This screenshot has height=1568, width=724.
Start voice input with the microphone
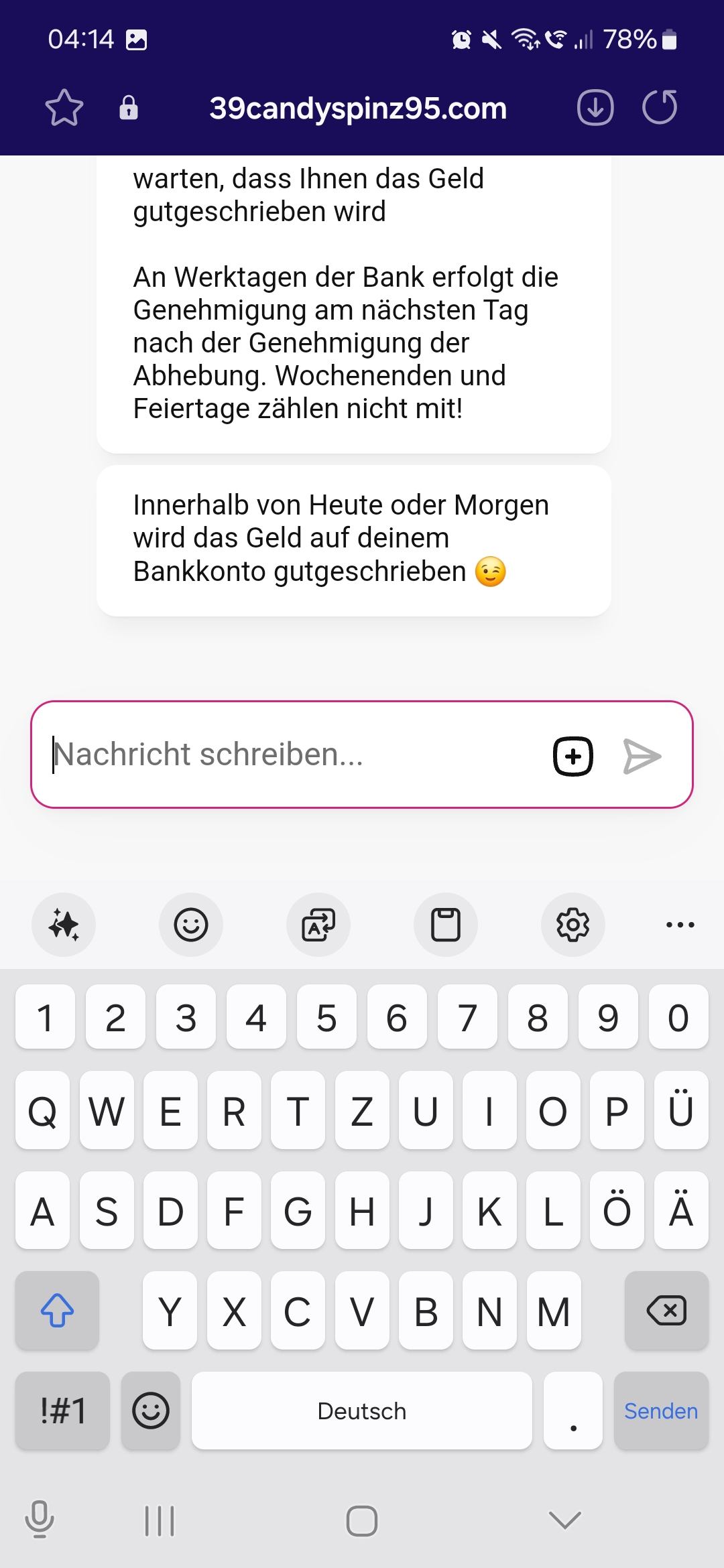pyautogui.click(x=40, y=1520)
